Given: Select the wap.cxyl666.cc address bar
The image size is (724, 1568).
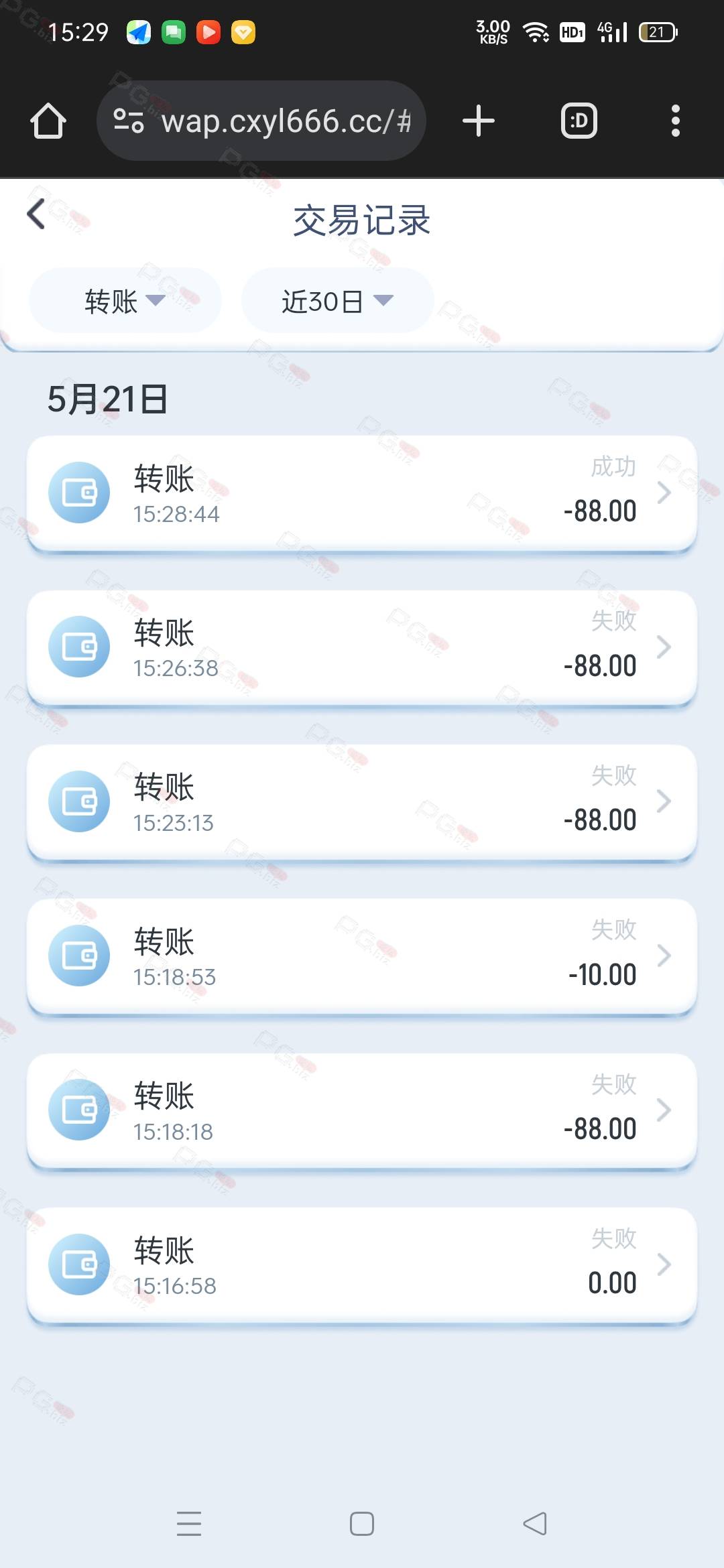Looking at the screenshot, I should point(261,121).
